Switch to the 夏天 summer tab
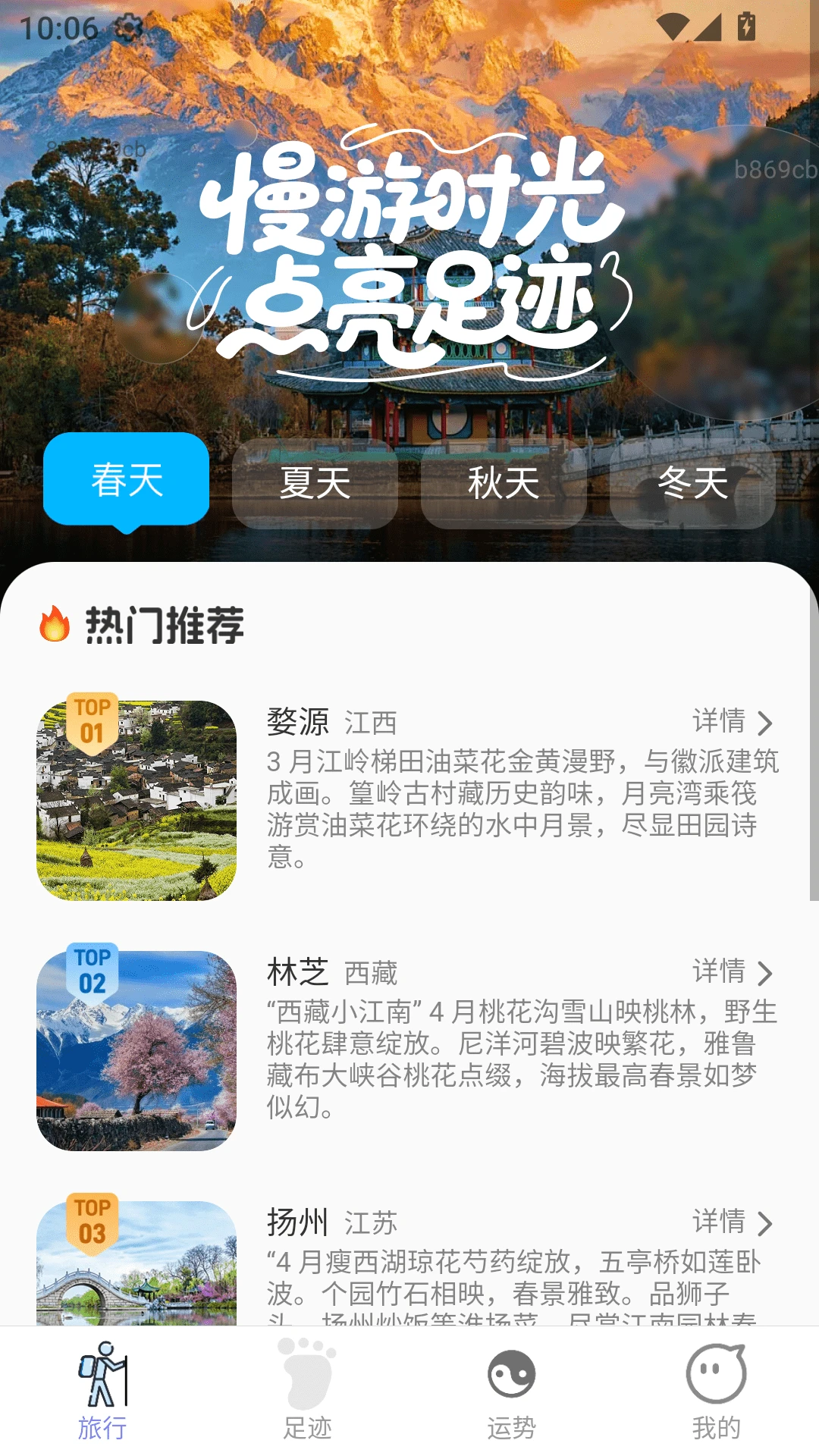Viewport: 819px width, 1456px height. (316, 485)
